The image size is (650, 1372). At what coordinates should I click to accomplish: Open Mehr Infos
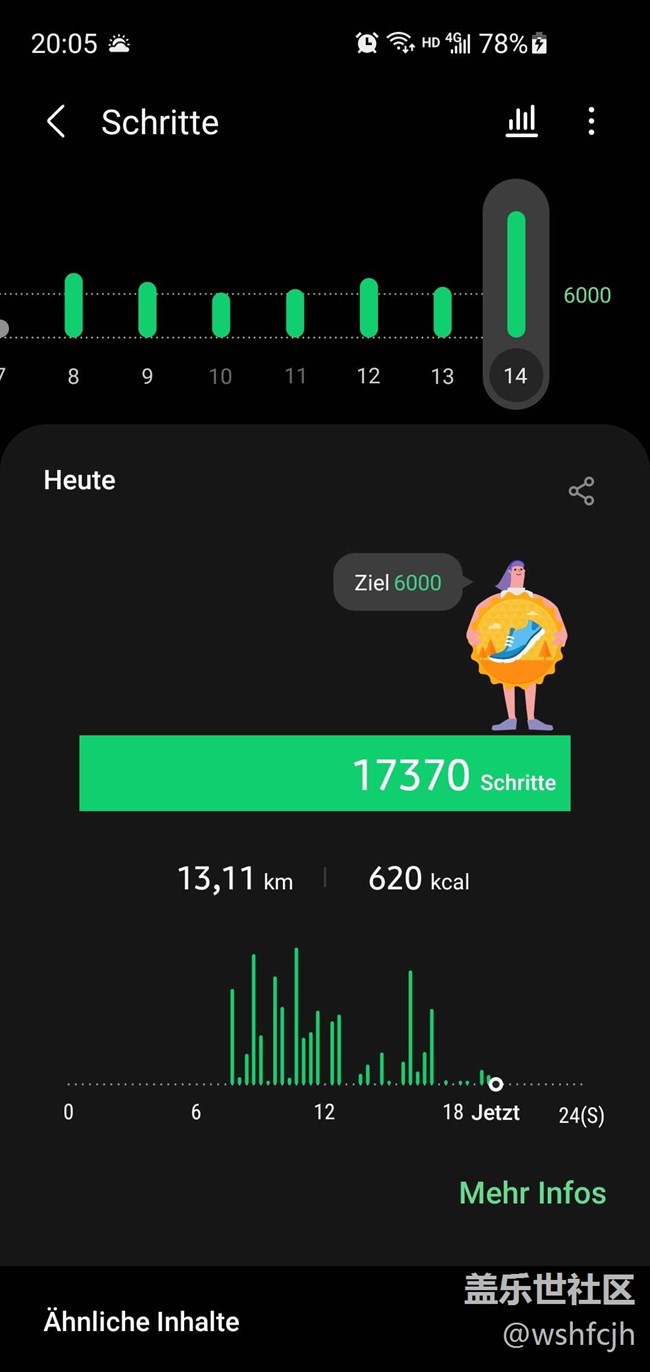click(532, 1193)
